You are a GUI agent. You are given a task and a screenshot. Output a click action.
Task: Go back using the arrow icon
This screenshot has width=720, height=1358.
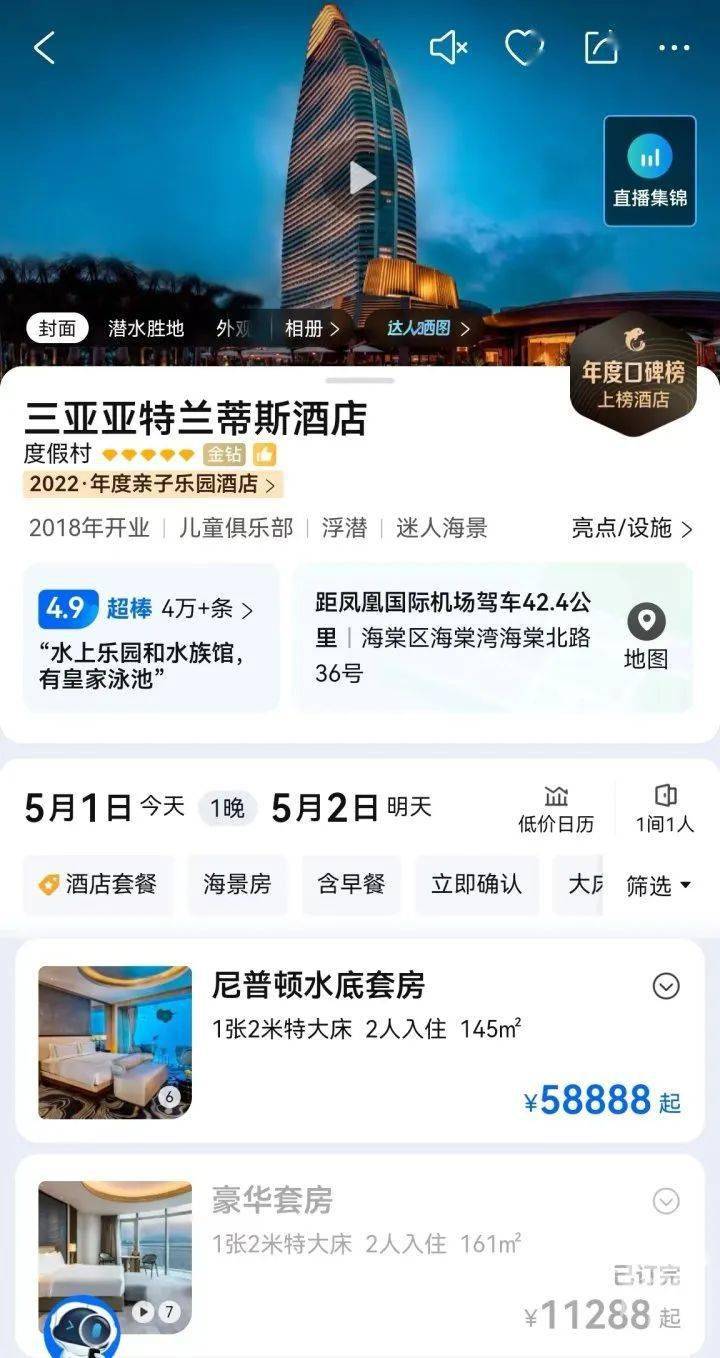[x=44, y=47]
